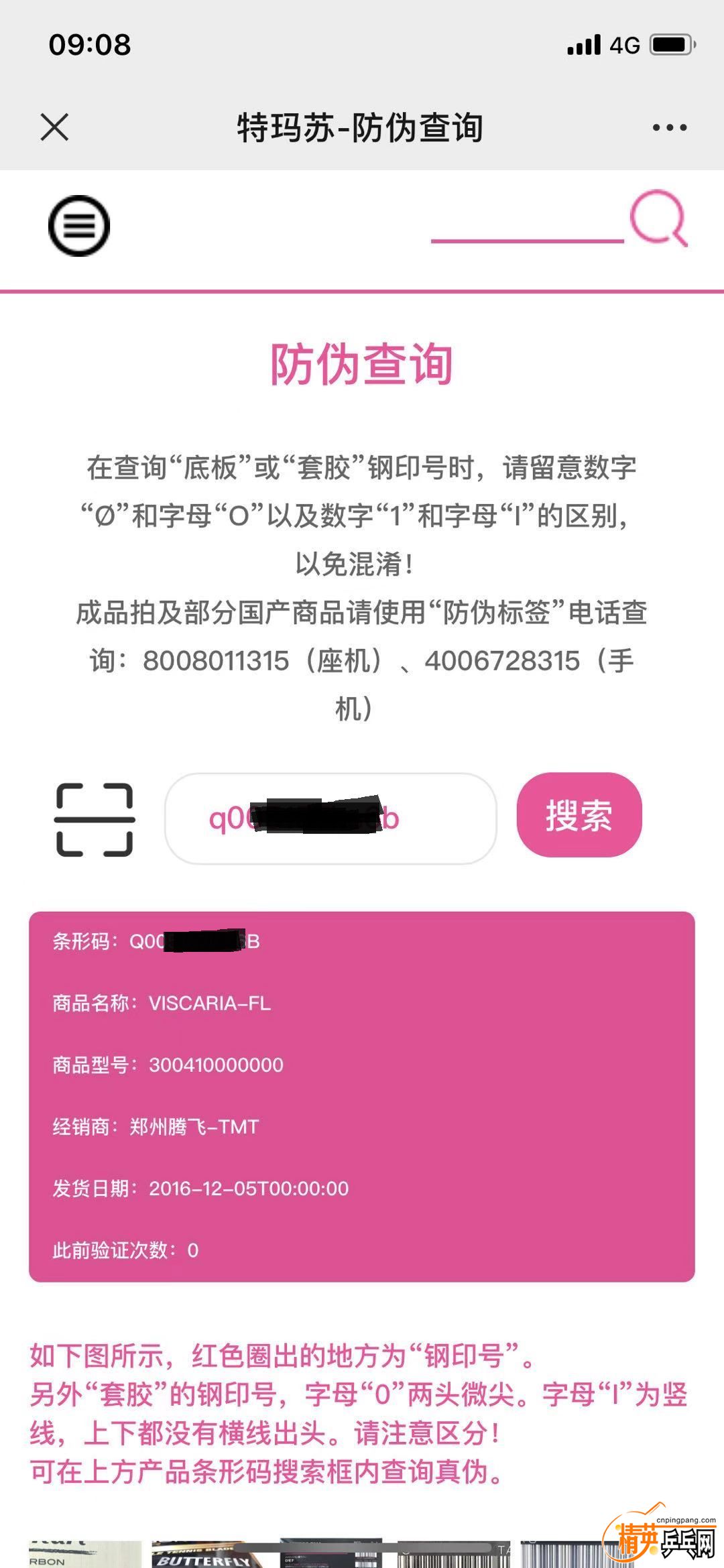Edit the barcode number input box
This screenshot has width=724, height=1568.
330,819
